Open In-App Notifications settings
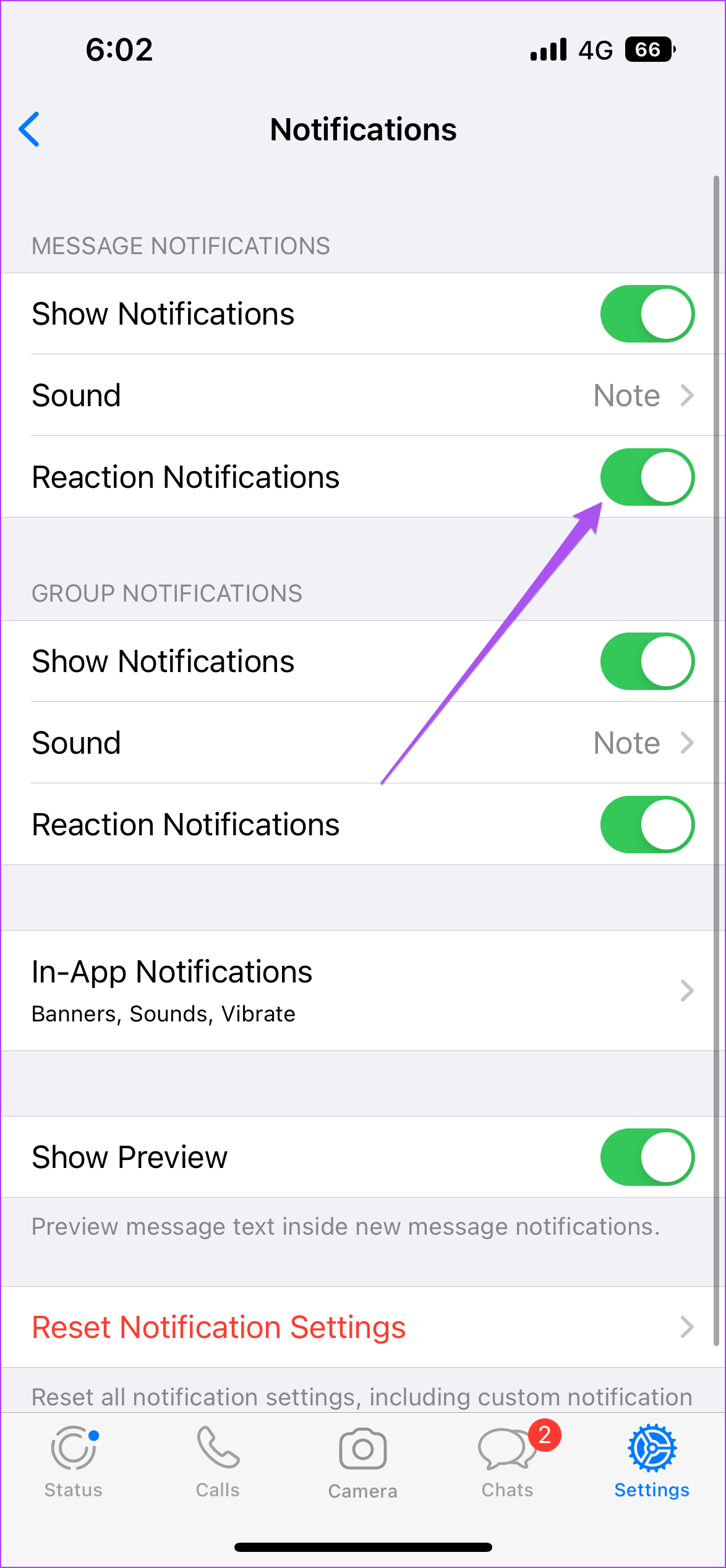Image resolution: width=726 pixels, height=1568 pixels. pyautogui.click(x=363, y=990)
